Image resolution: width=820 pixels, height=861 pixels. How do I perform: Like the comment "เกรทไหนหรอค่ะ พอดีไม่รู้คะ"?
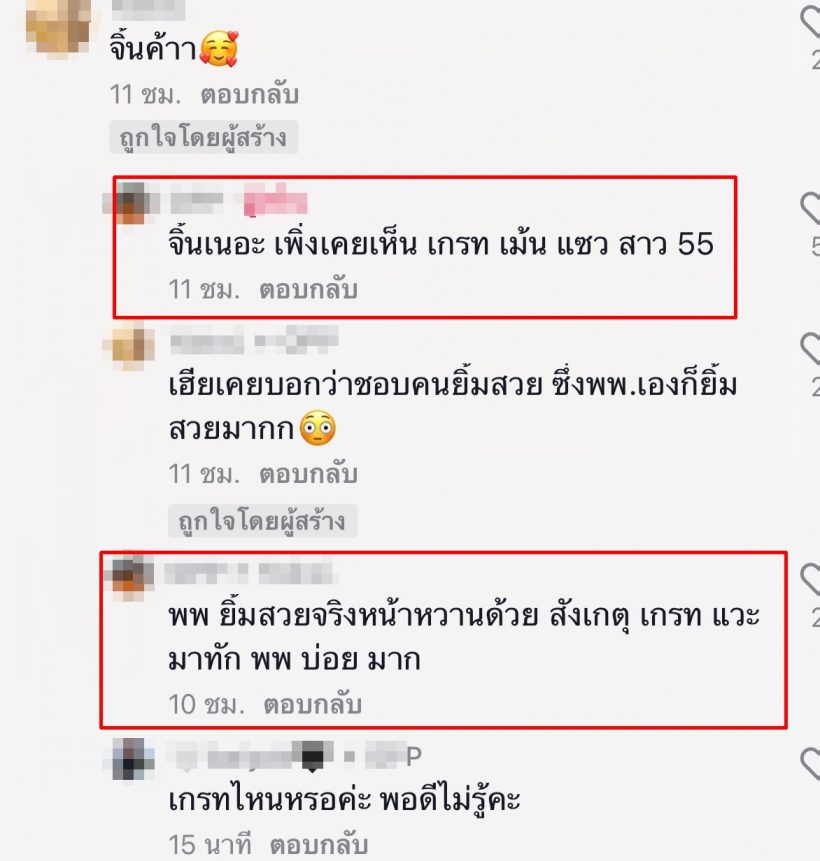pyautogui.click(x=811, y=765)
